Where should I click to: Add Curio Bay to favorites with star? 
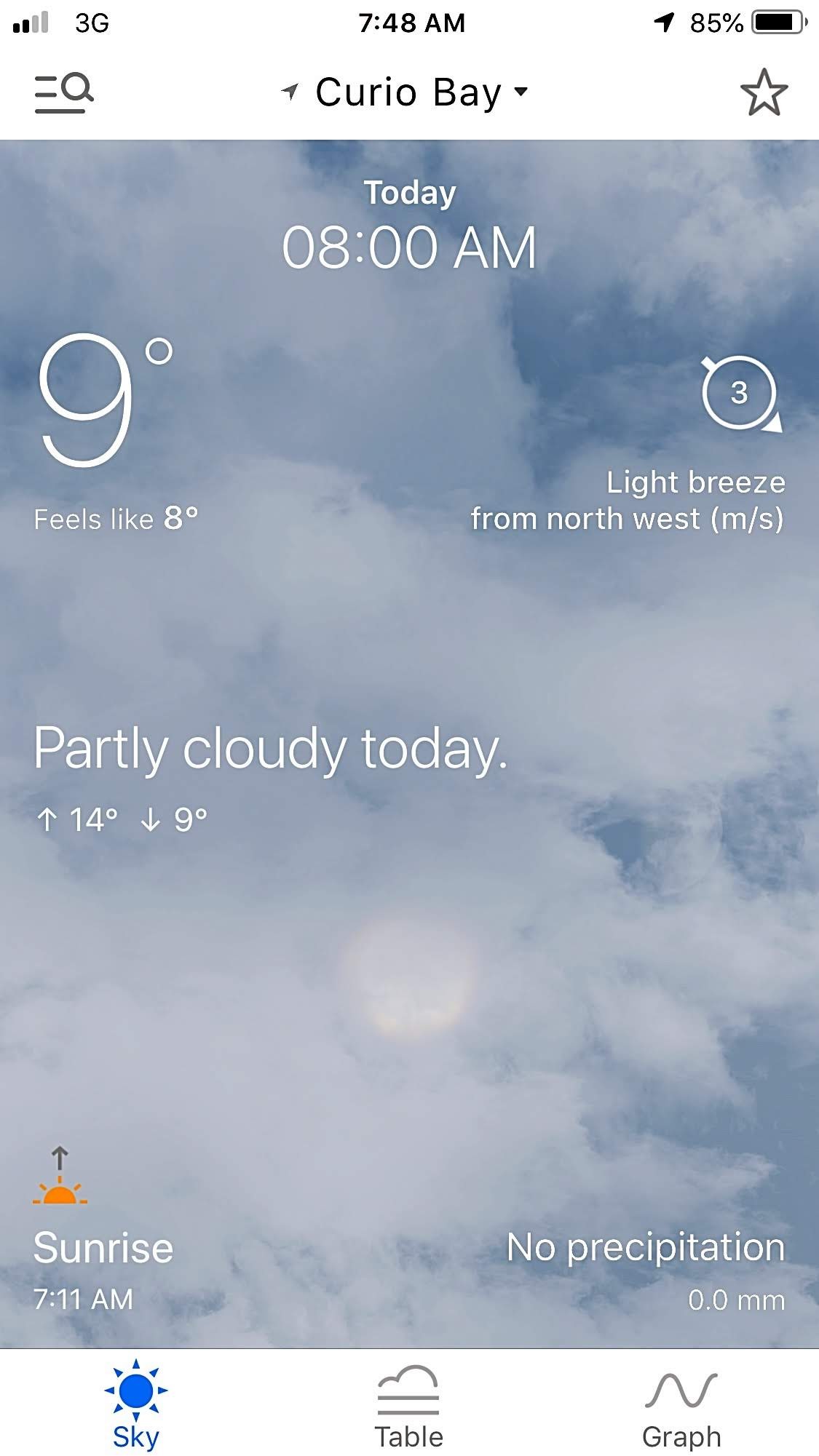click(764, 92)
